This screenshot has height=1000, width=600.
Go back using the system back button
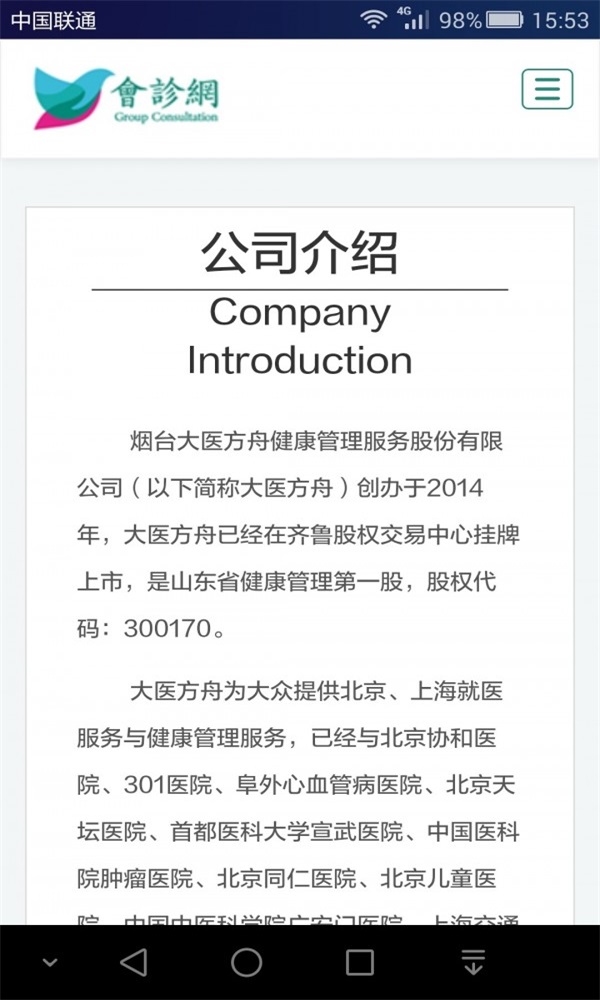pos(133,962)
